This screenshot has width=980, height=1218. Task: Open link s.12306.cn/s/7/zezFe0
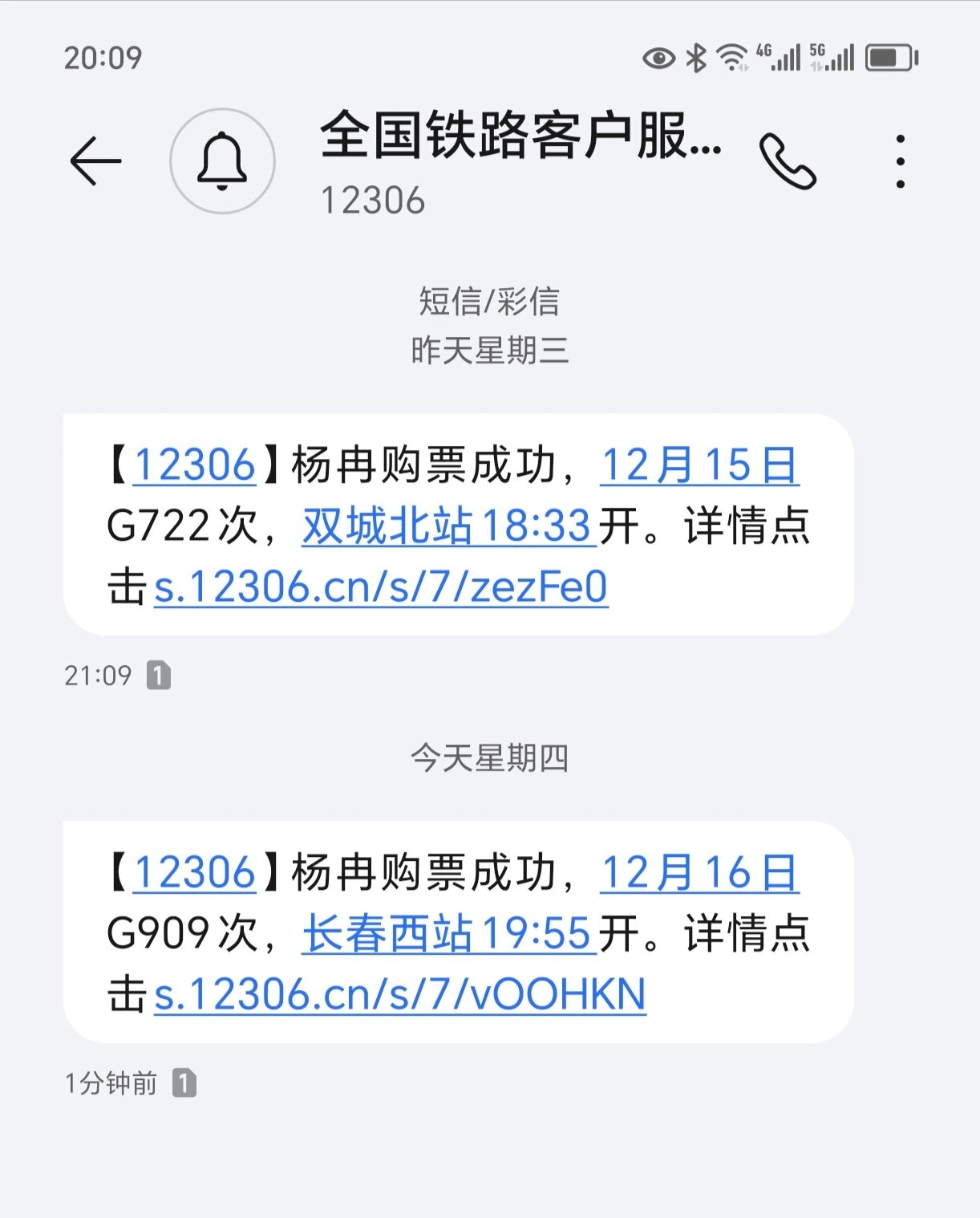(381, 587)
